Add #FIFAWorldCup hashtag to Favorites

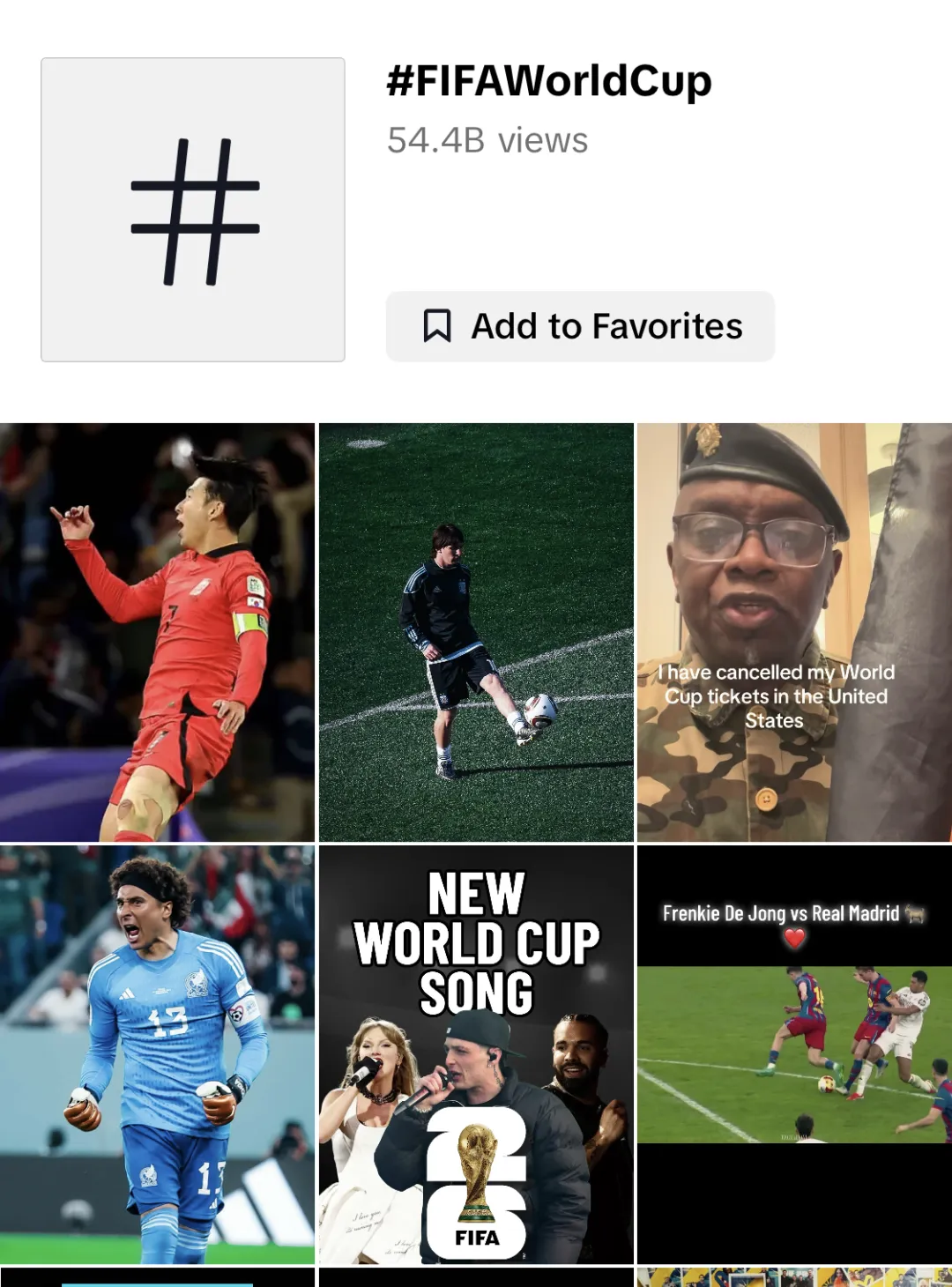coord(580,326)
